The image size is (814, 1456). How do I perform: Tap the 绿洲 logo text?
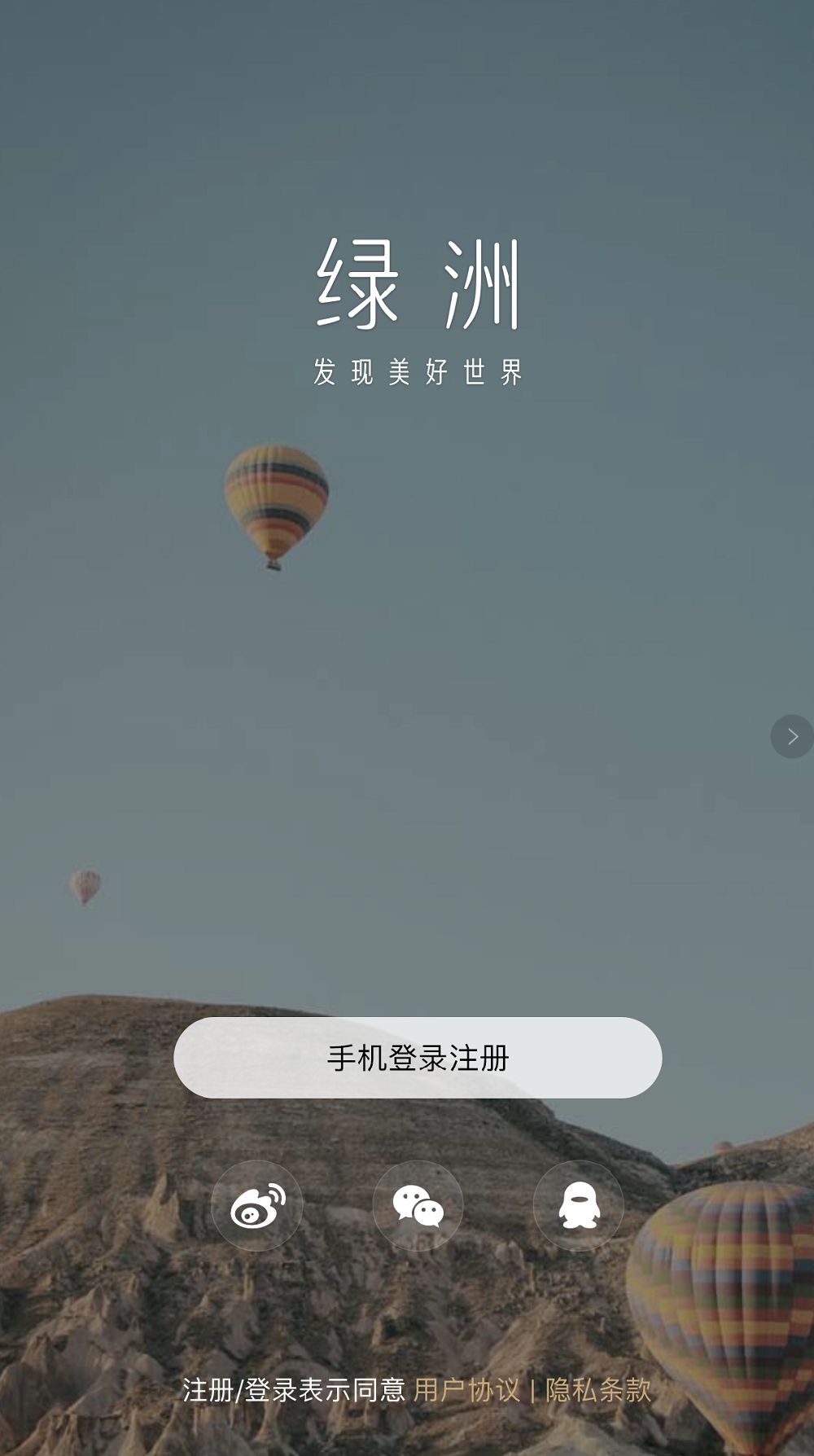417,285
